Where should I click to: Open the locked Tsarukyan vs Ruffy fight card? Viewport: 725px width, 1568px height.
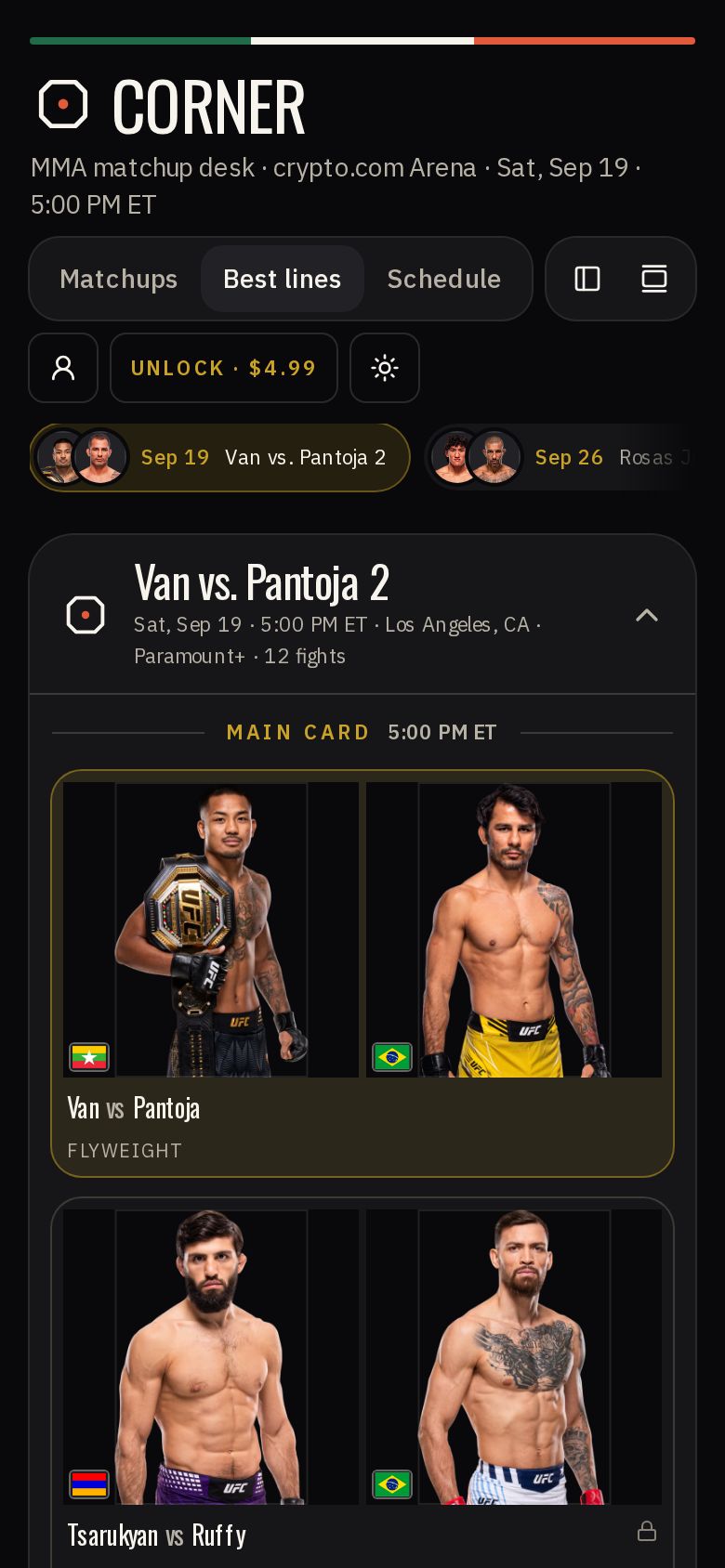362,1382
